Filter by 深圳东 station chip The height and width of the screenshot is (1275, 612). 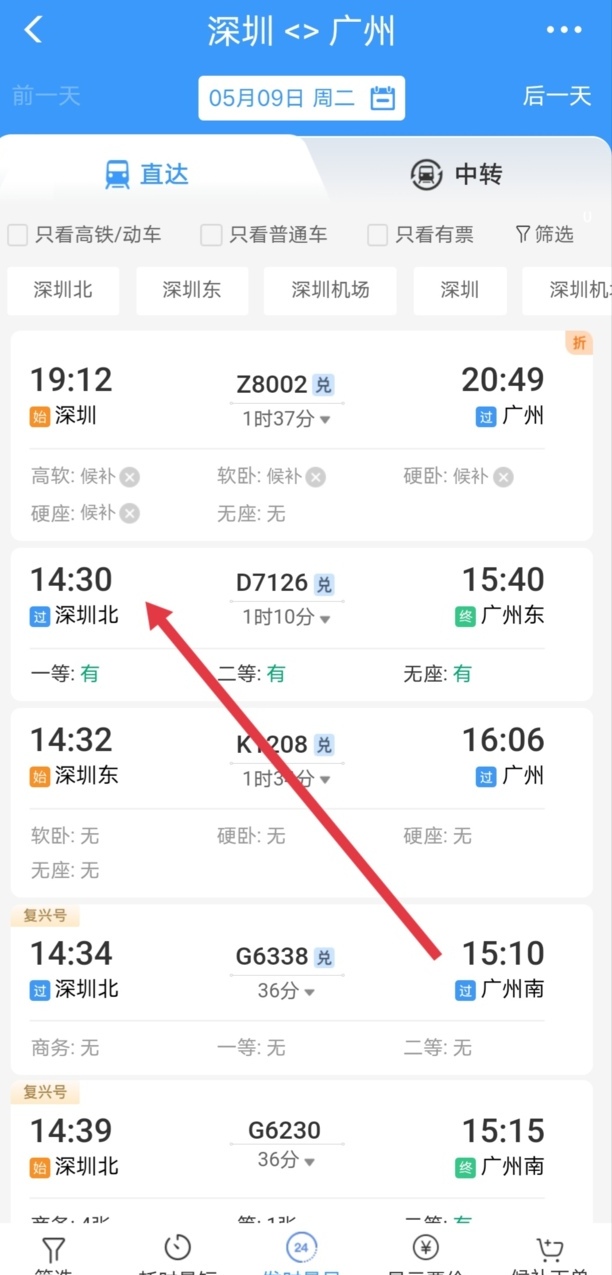(192, 290)
